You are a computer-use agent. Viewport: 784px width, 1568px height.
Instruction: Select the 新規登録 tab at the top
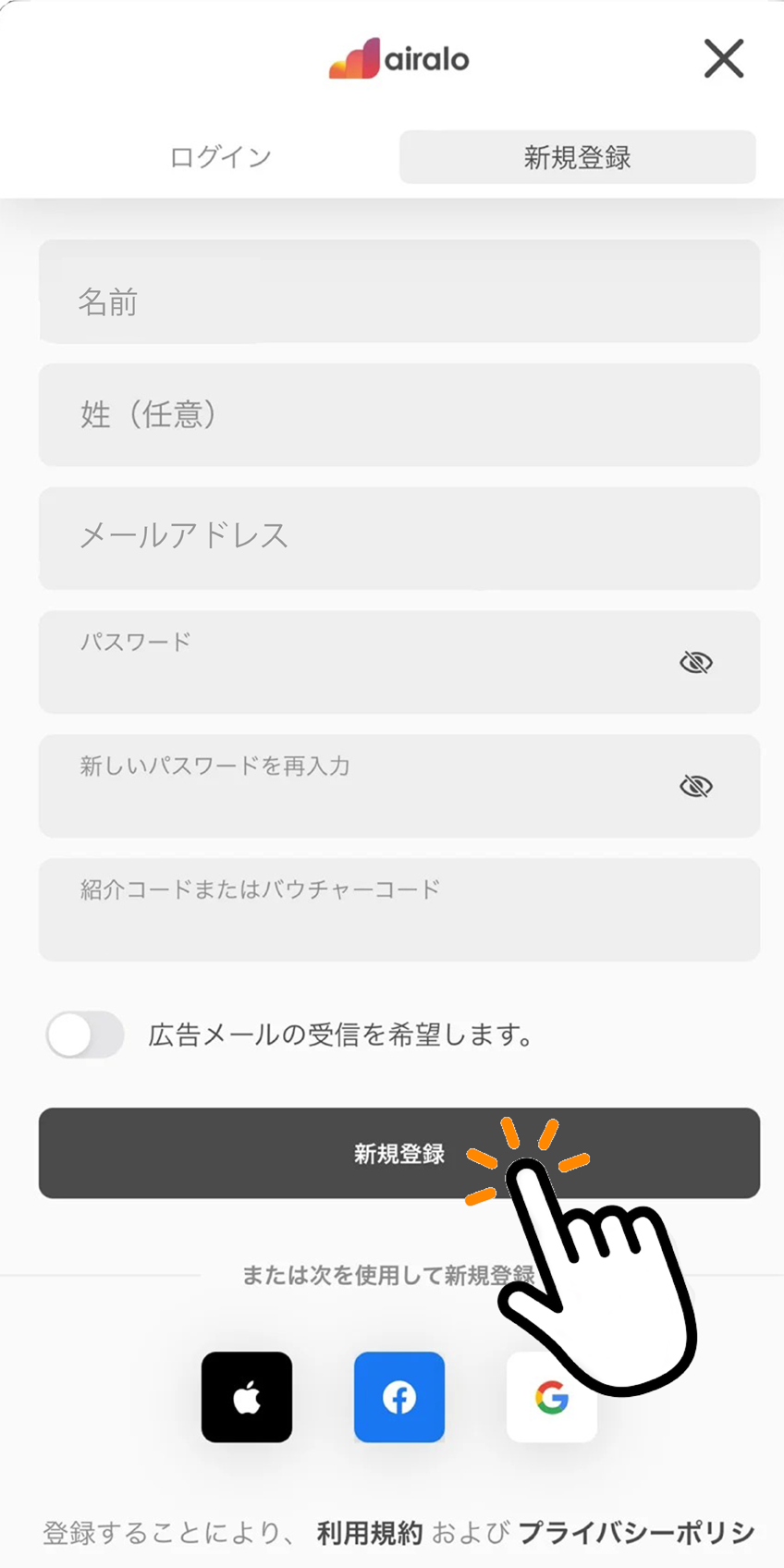click(x=577, y=157)
